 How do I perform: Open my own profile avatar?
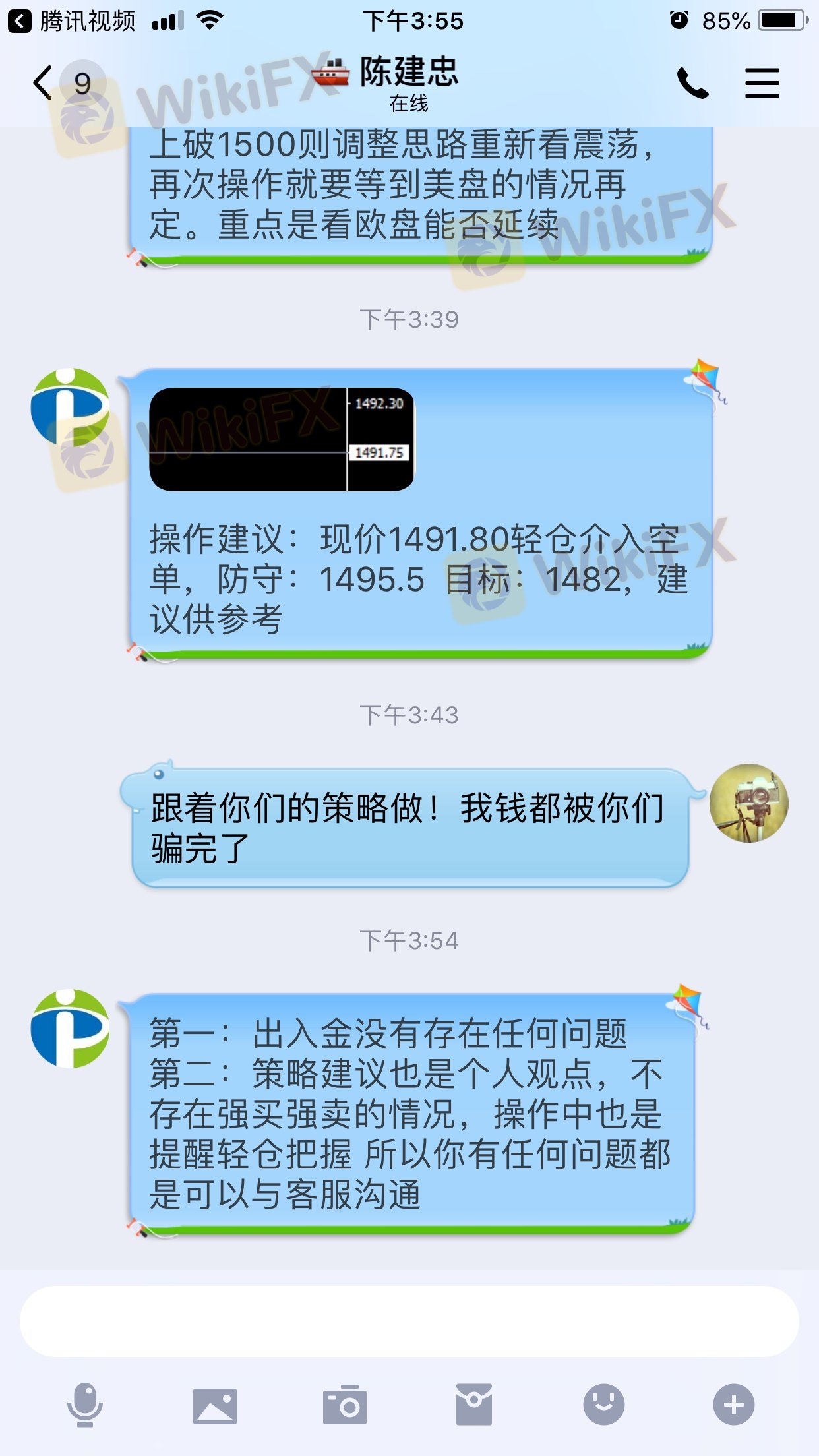point(748,803)
